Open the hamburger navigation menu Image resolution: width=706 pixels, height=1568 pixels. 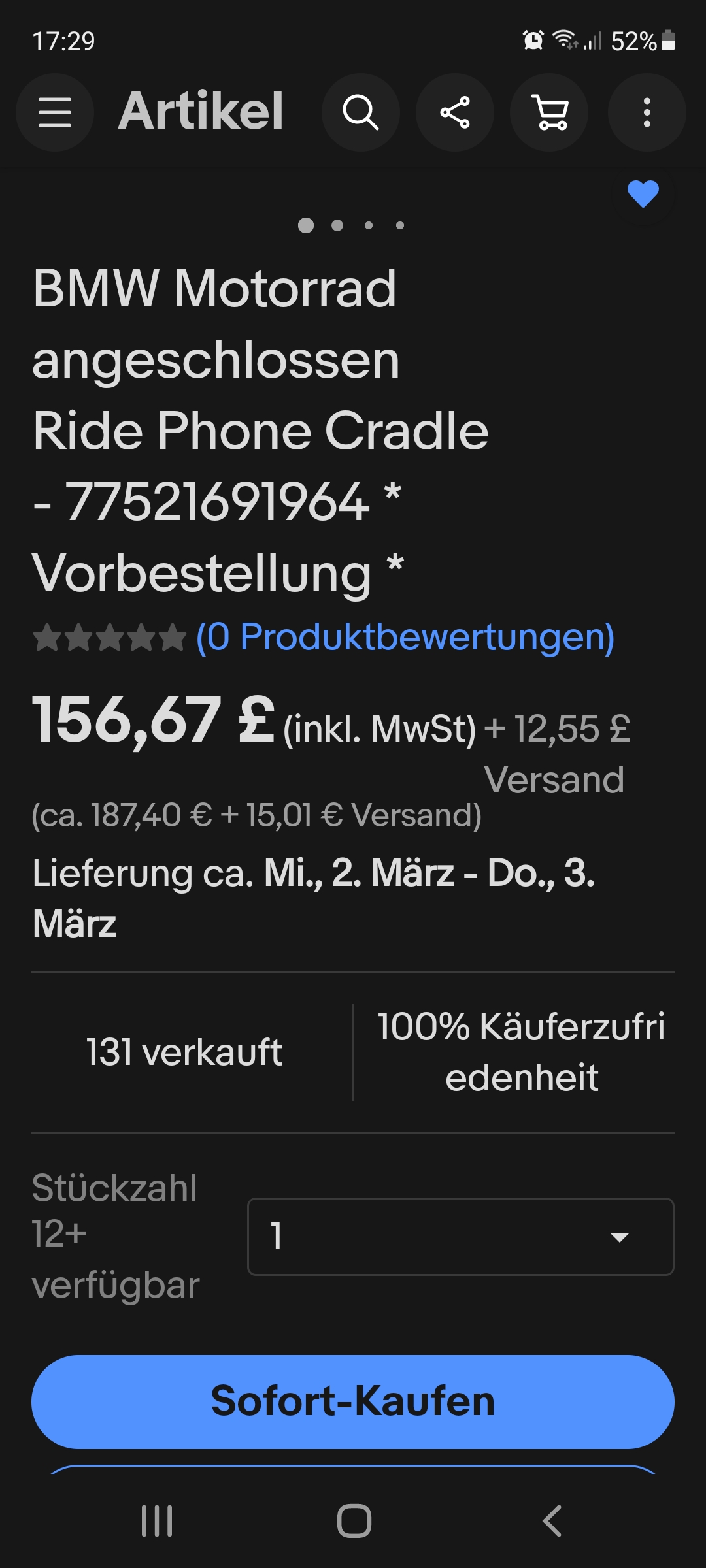[55, 112]
